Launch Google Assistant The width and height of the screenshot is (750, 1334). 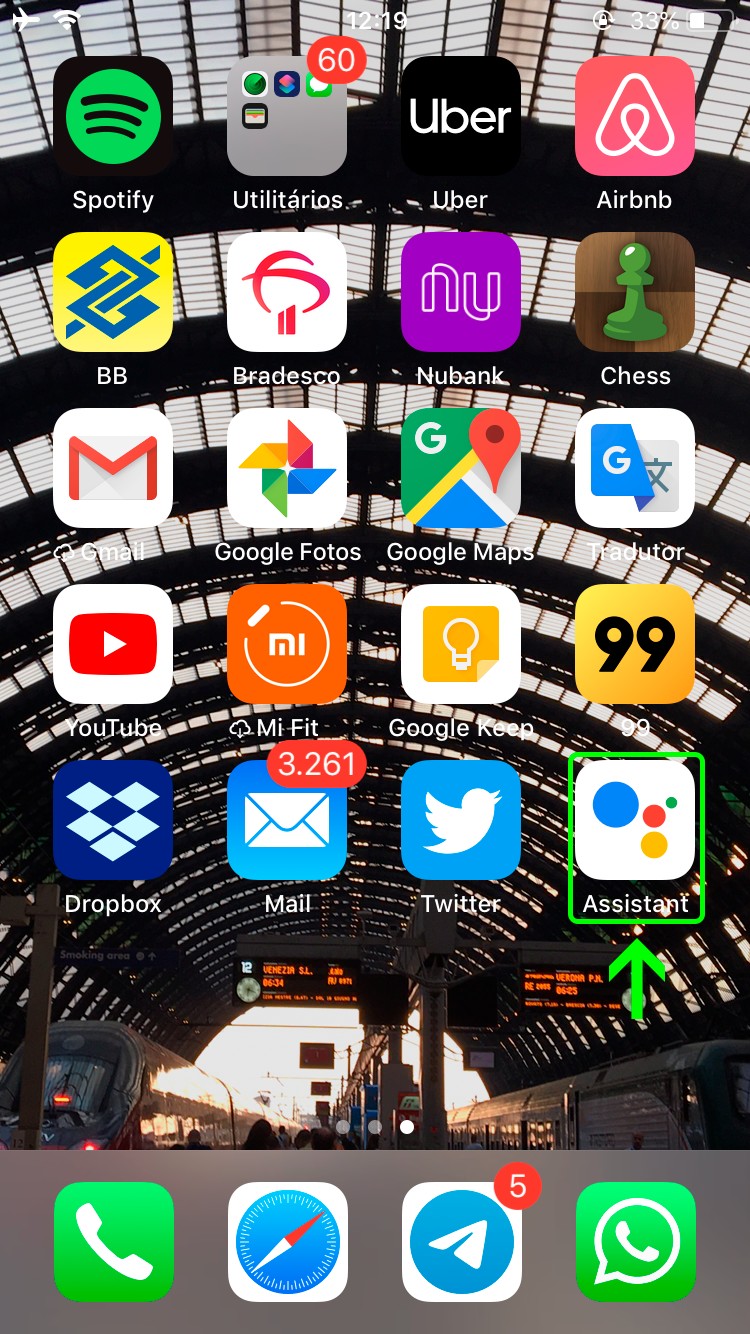[635, 820]
